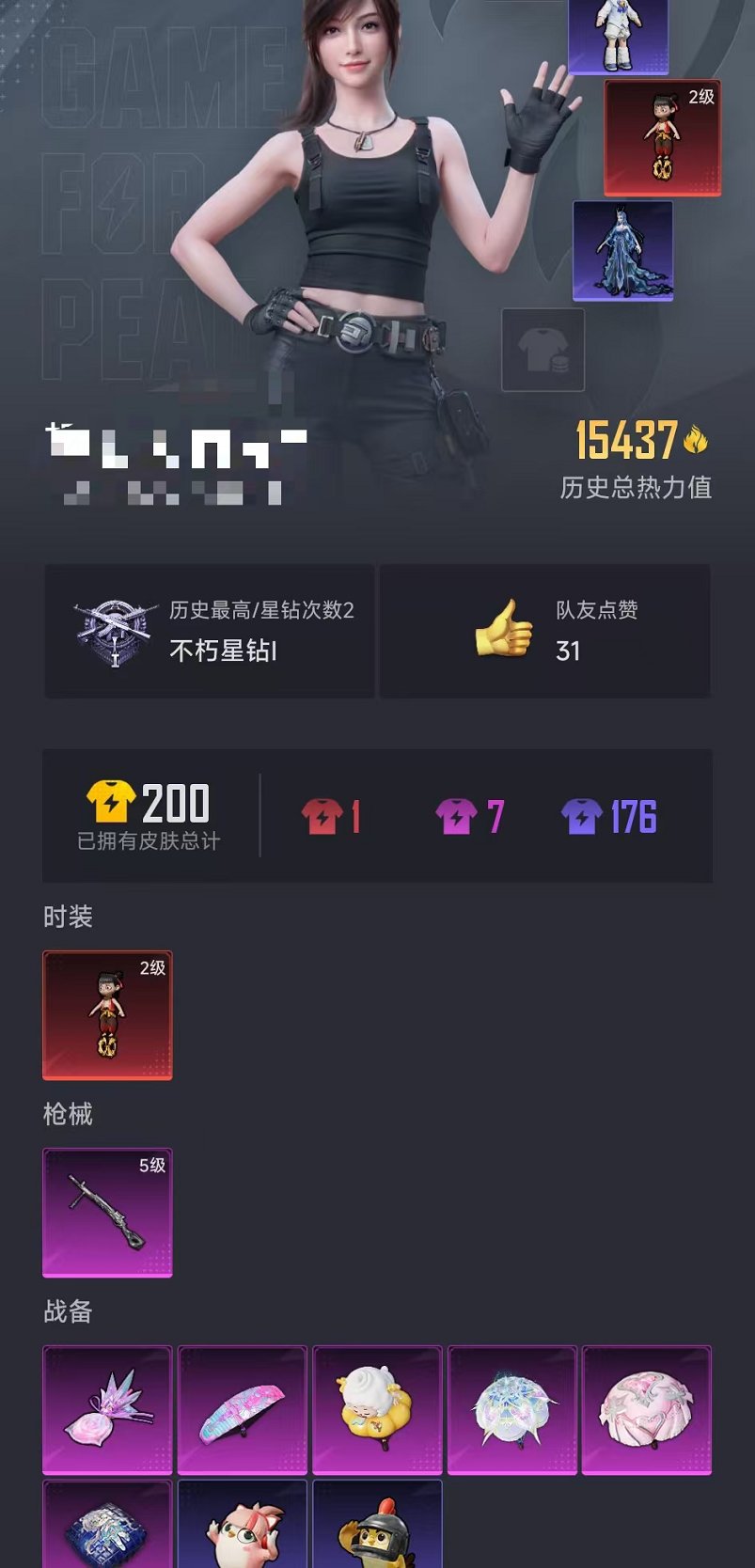Open the 队友点赞 likes card
Screen dimensions: 755x1568
pyautogui.click(x=544, y=631)
